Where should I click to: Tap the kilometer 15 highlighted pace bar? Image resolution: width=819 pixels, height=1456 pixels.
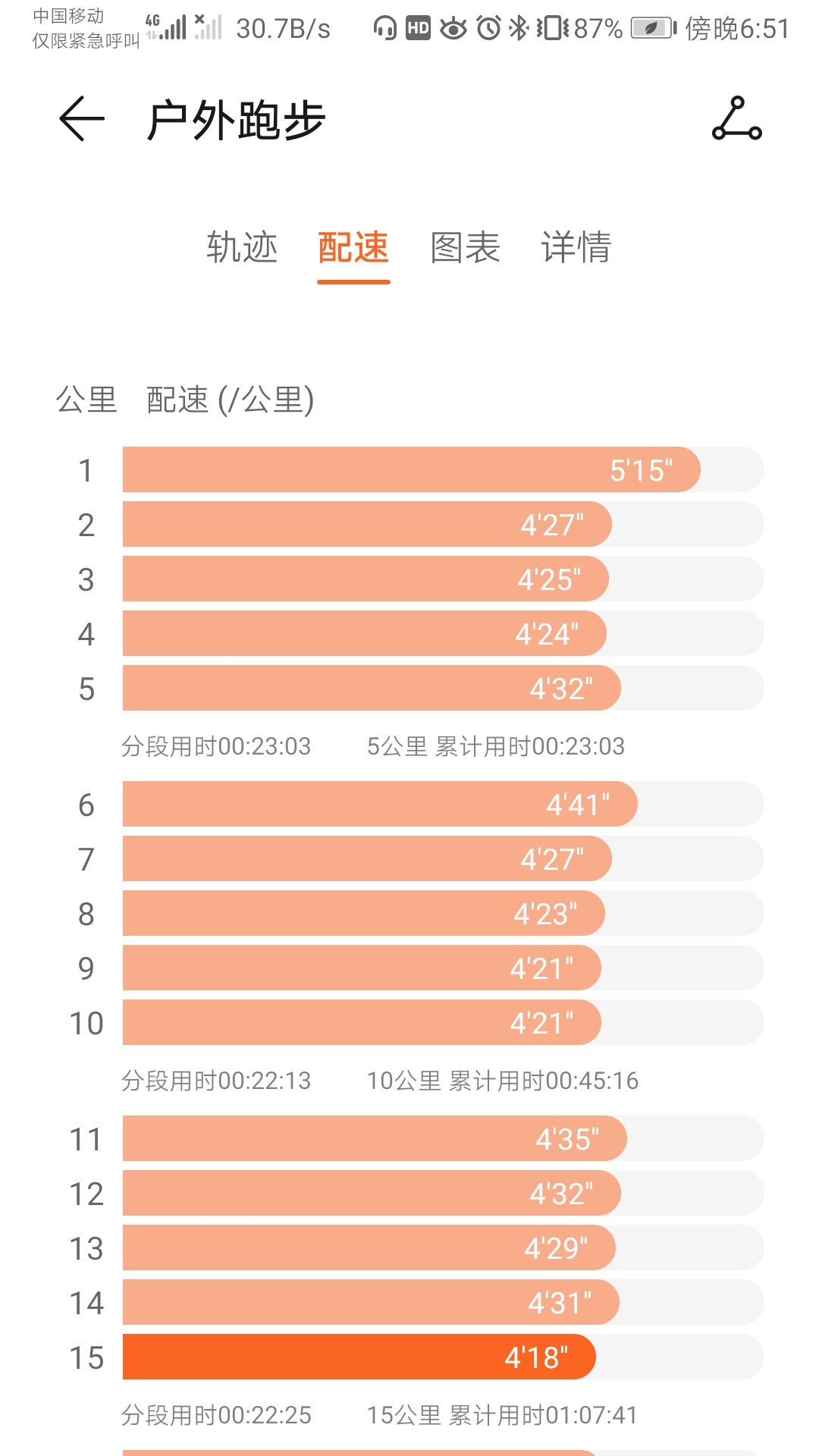[356, 1356]
